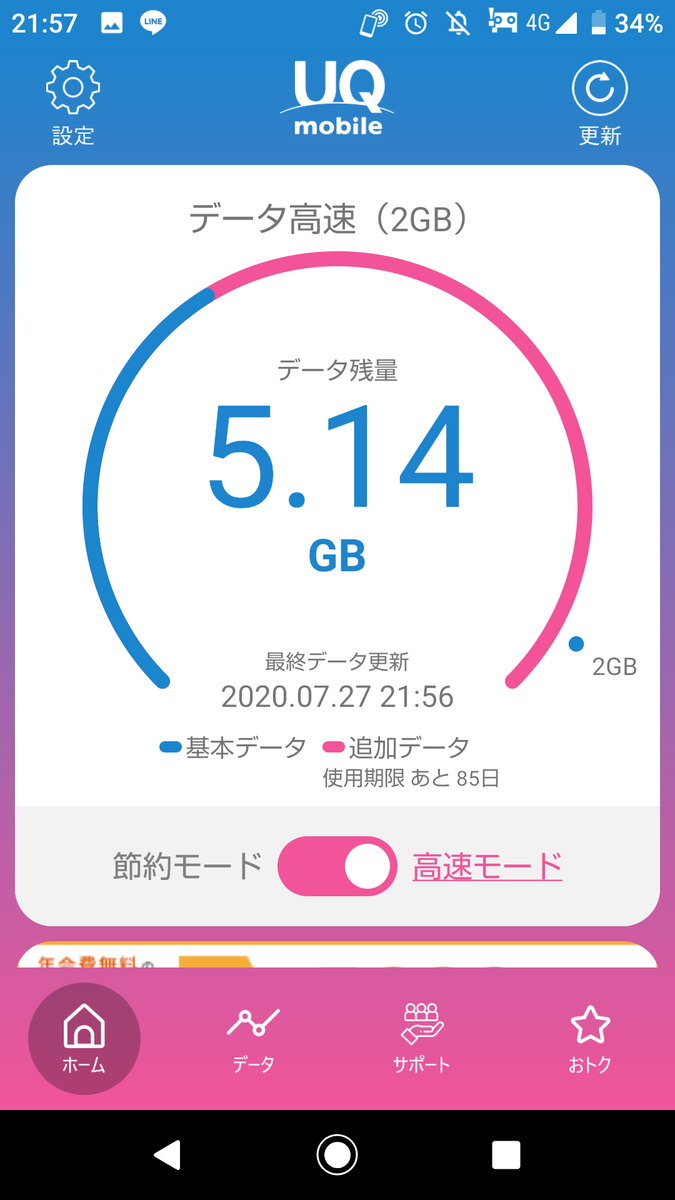This screenshot has height=1200, width=675.
Task: Refresh data with the 更新 button
Action: click(599, 104)
